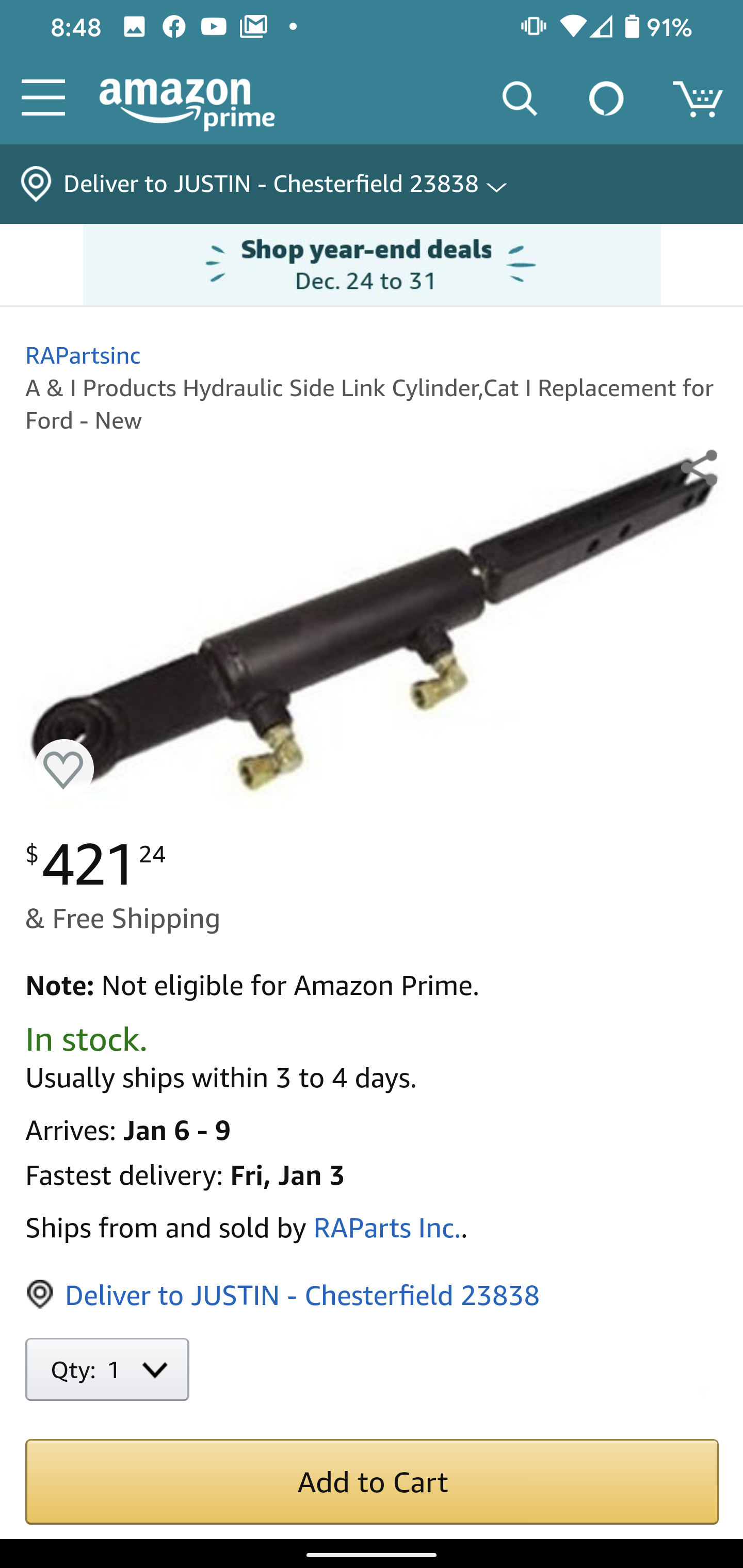
Task: Tap the Amazon Prime logo
Action: (187, 104)
